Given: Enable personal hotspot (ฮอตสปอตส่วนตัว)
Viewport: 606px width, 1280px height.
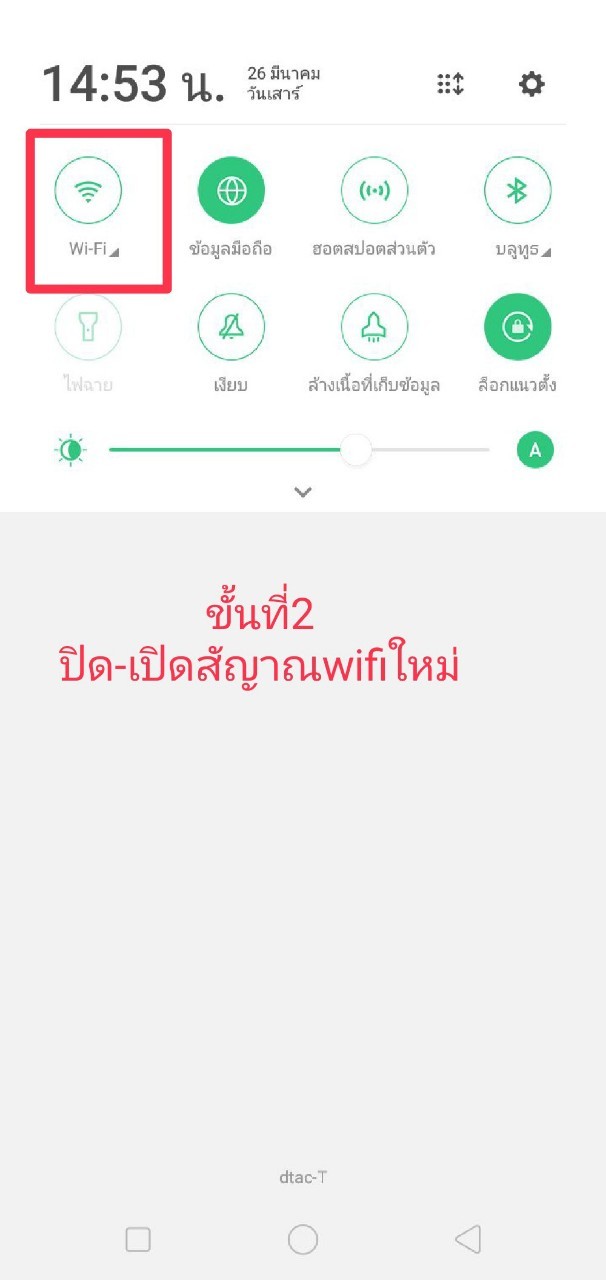Looking at the screenshot, I should tap(374, 190).
